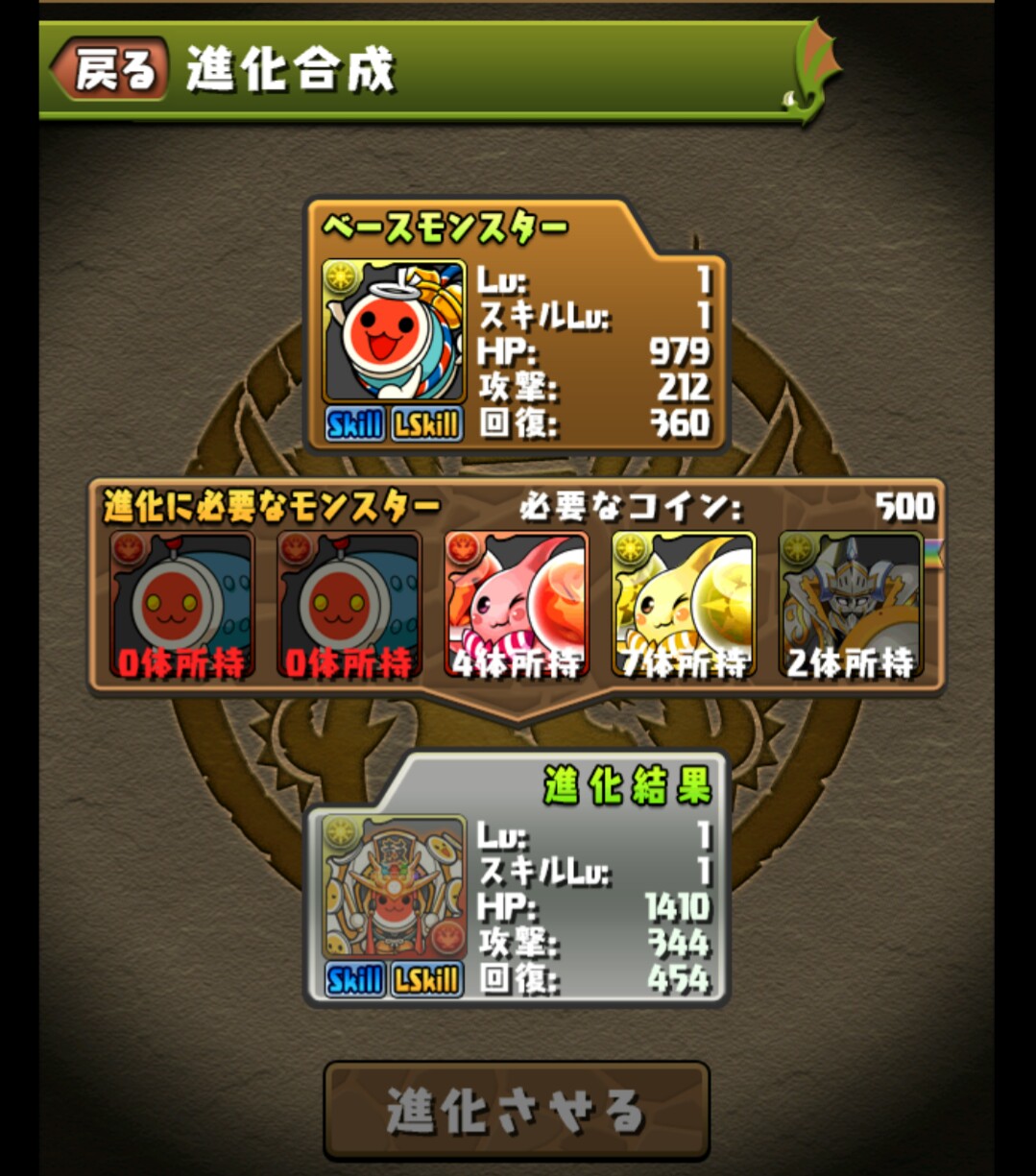
Task: Select the yellow material monster with 7体所持
Action: pos(684,605)
